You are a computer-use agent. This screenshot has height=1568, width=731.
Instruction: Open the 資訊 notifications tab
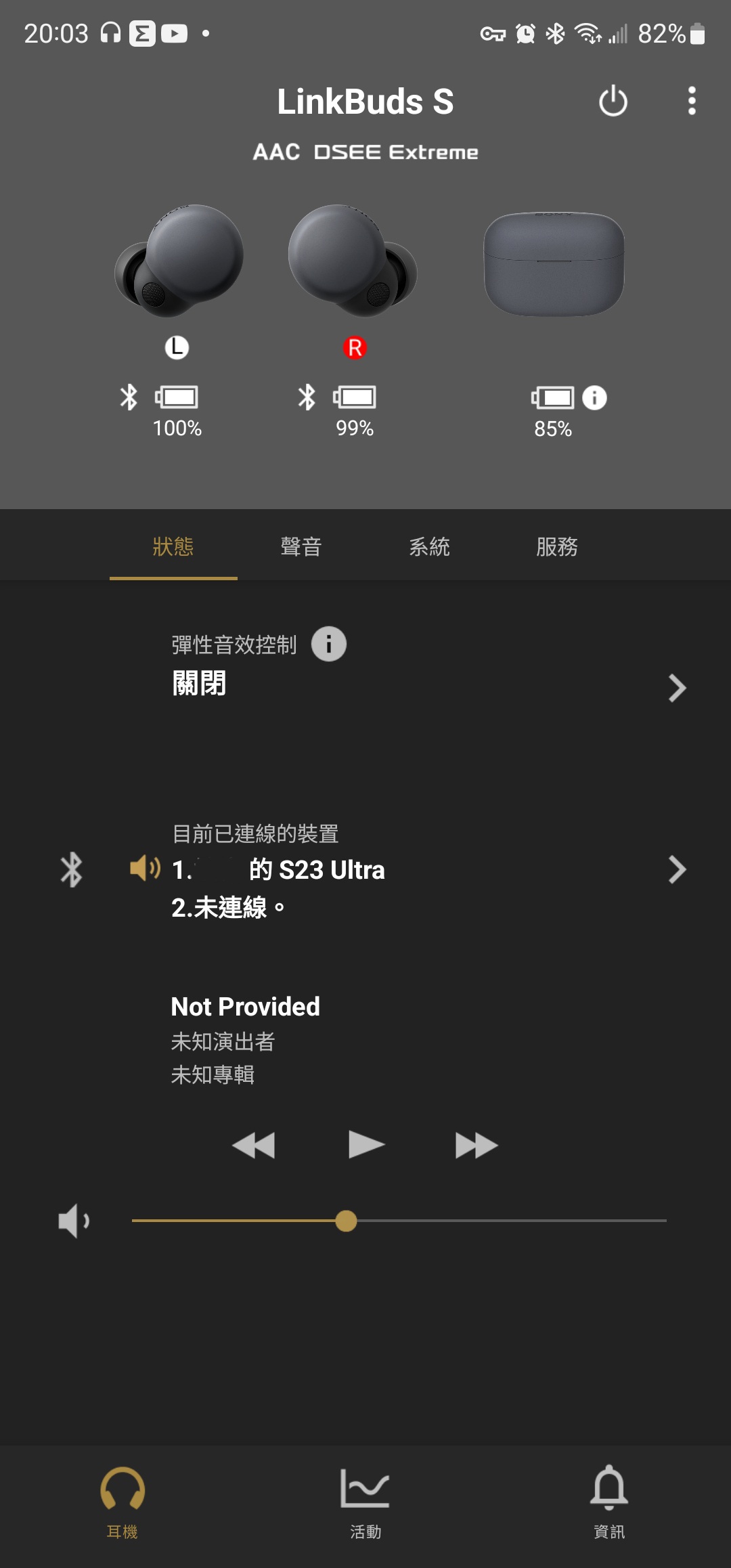coord(609,1500)
